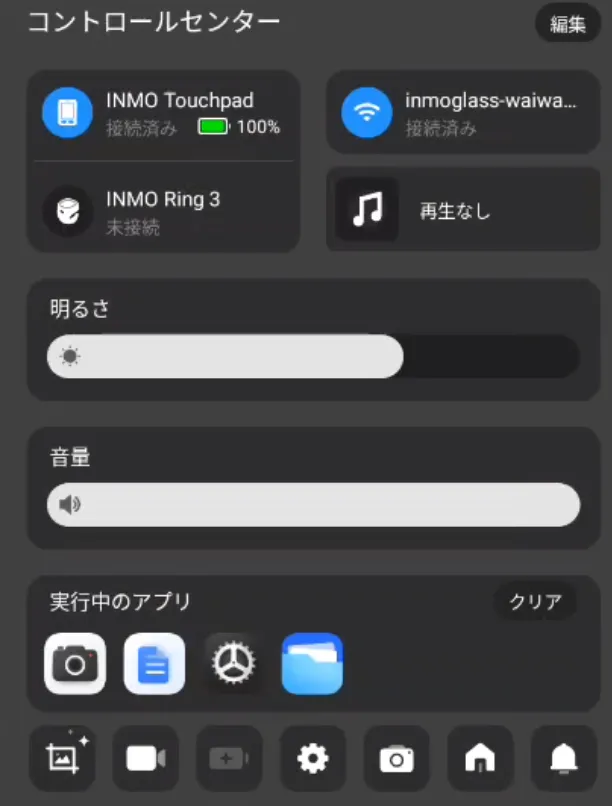Screen dimensions: 612x806
Task: Switch to the running documents app
Action: click(x=154, y=664)
